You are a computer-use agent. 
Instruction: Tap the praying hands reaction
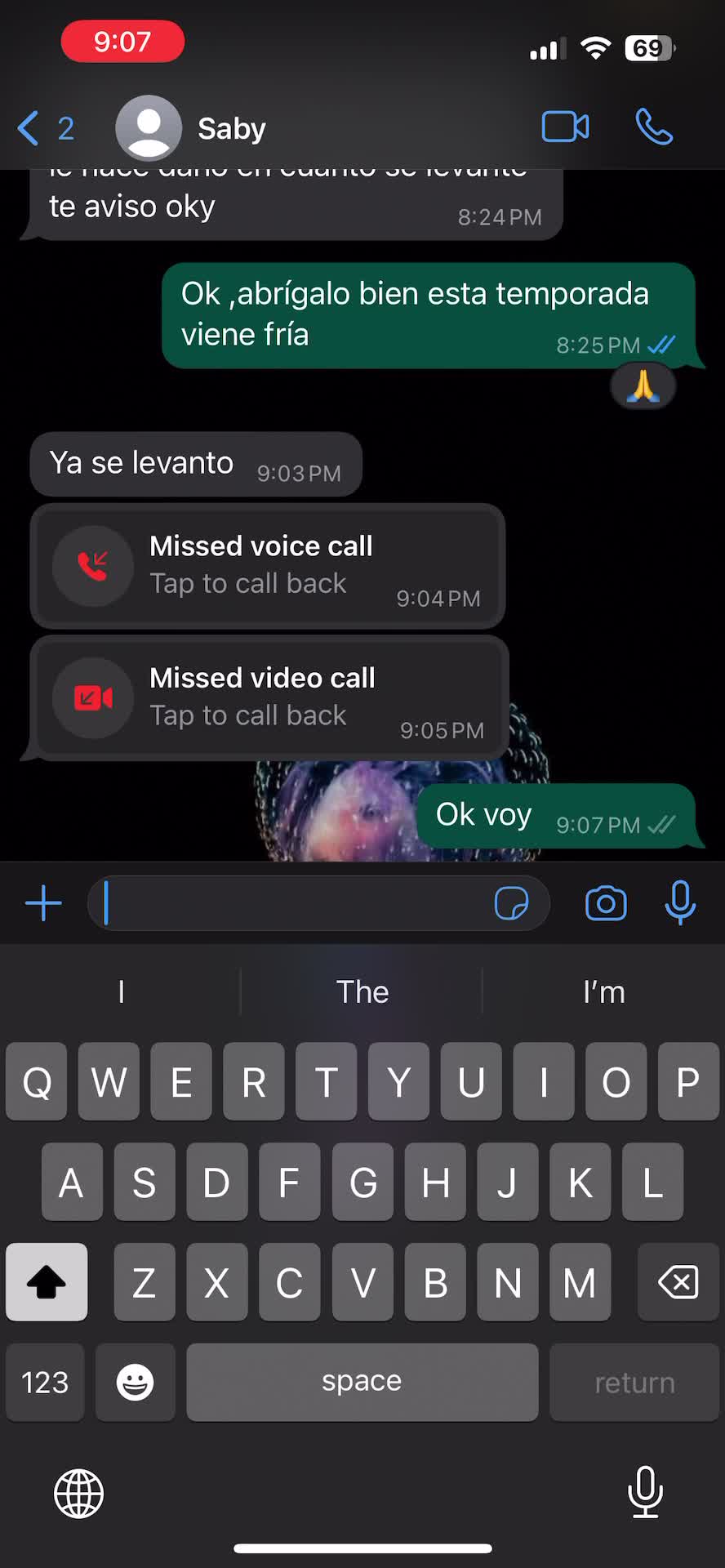(x=643, y=386)
